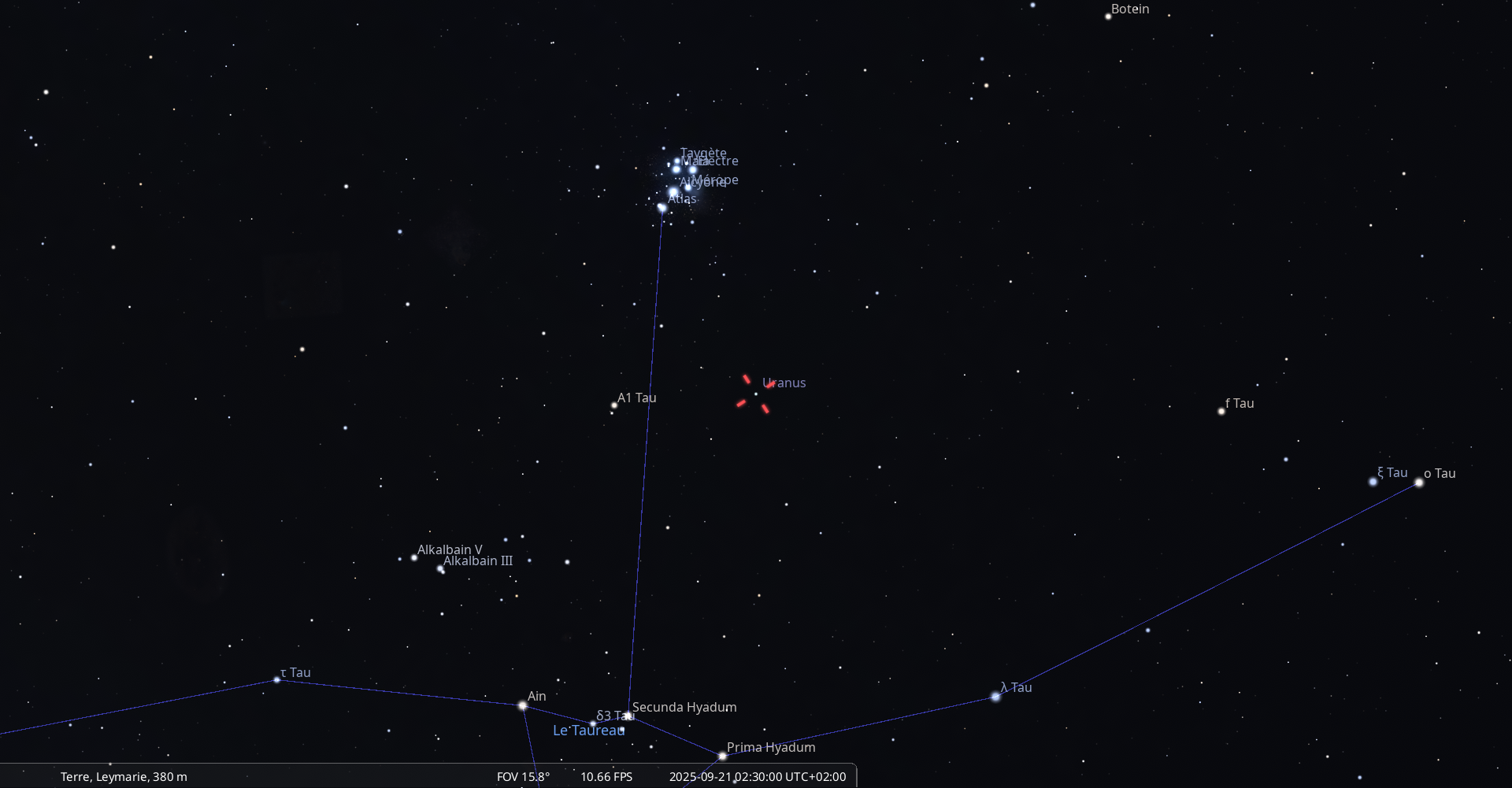
Task: Open location Terre, Leymarie in status bar
Action: (124, 777)
